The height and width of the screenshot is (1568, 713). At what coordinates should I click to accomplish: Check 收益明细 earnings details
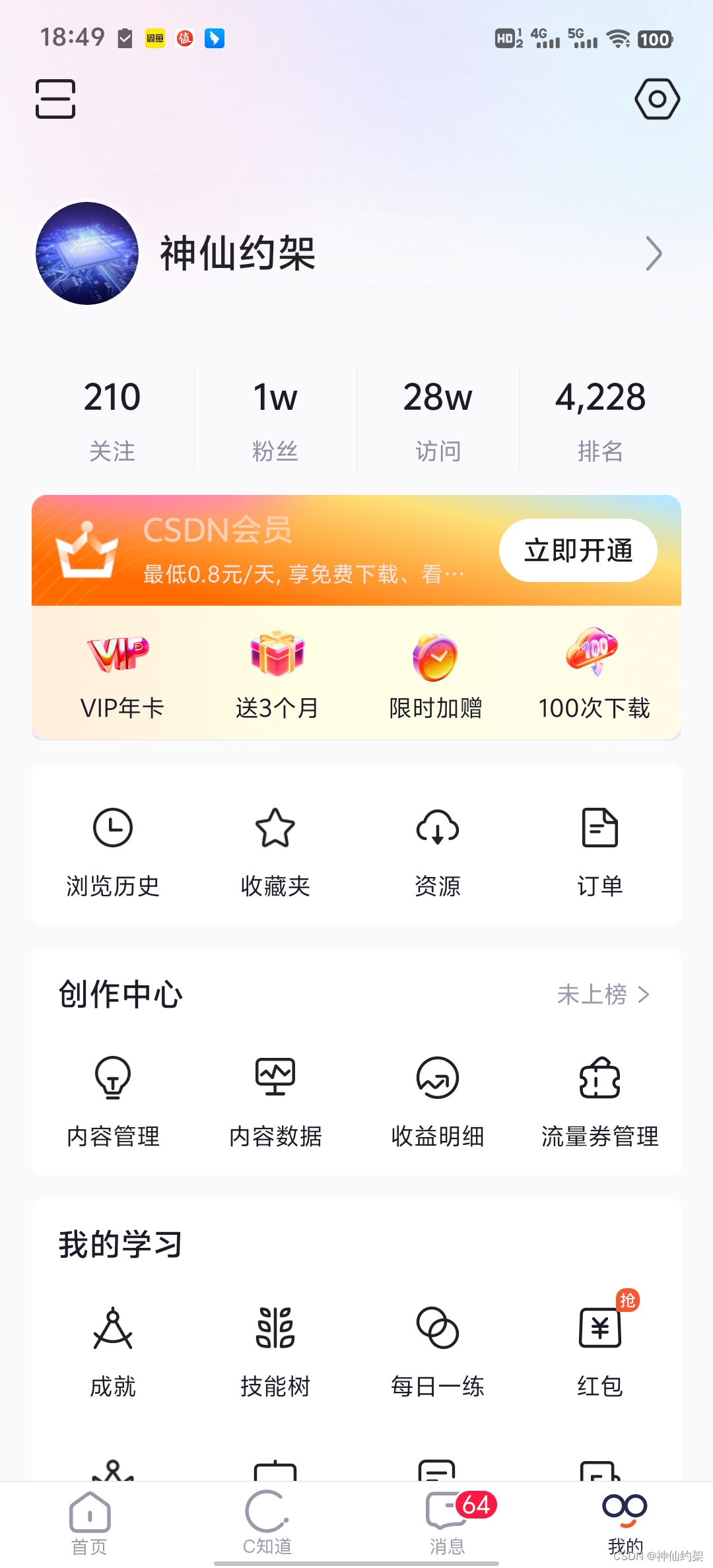click(438, 1098)
